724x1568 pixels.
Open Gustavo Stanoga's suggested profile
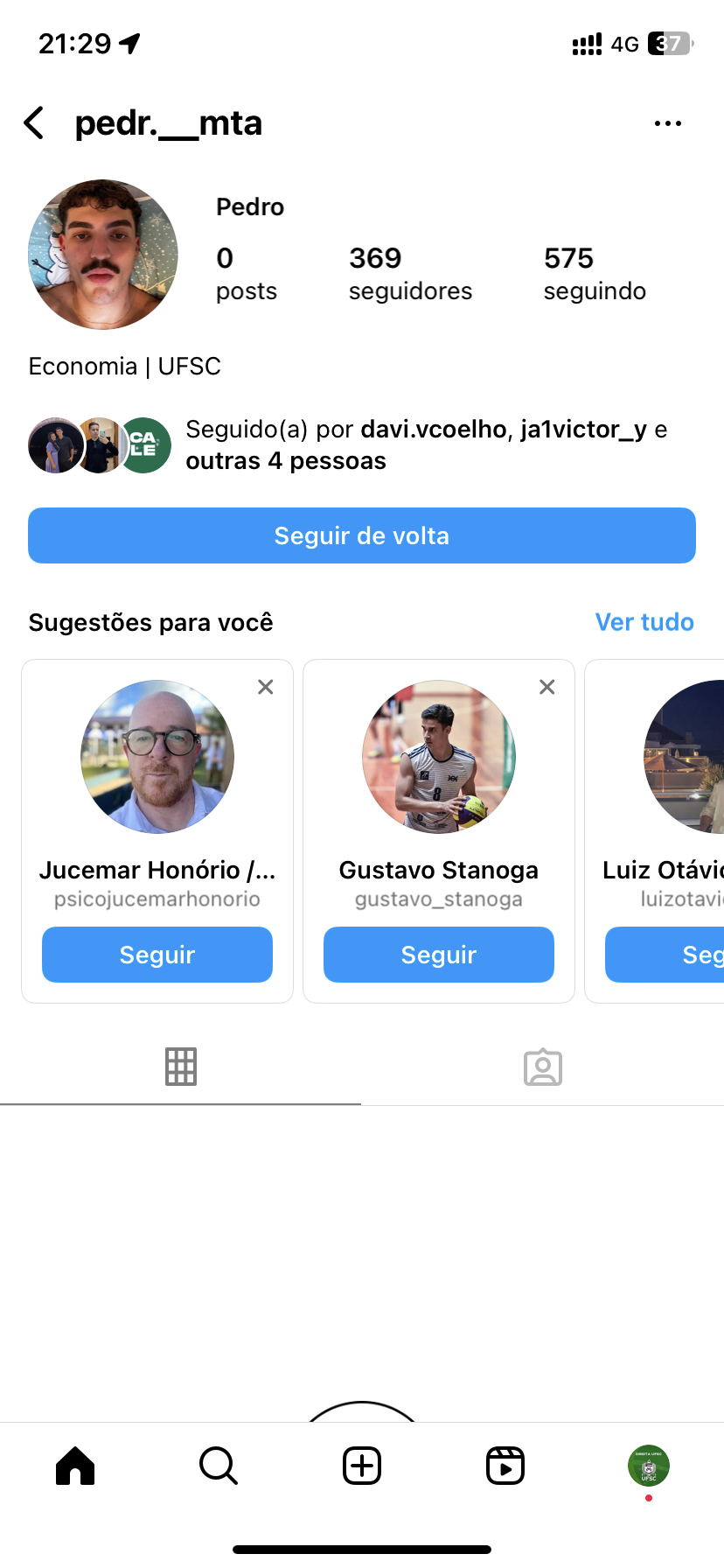pyautogui.click(x=439, y=757)
